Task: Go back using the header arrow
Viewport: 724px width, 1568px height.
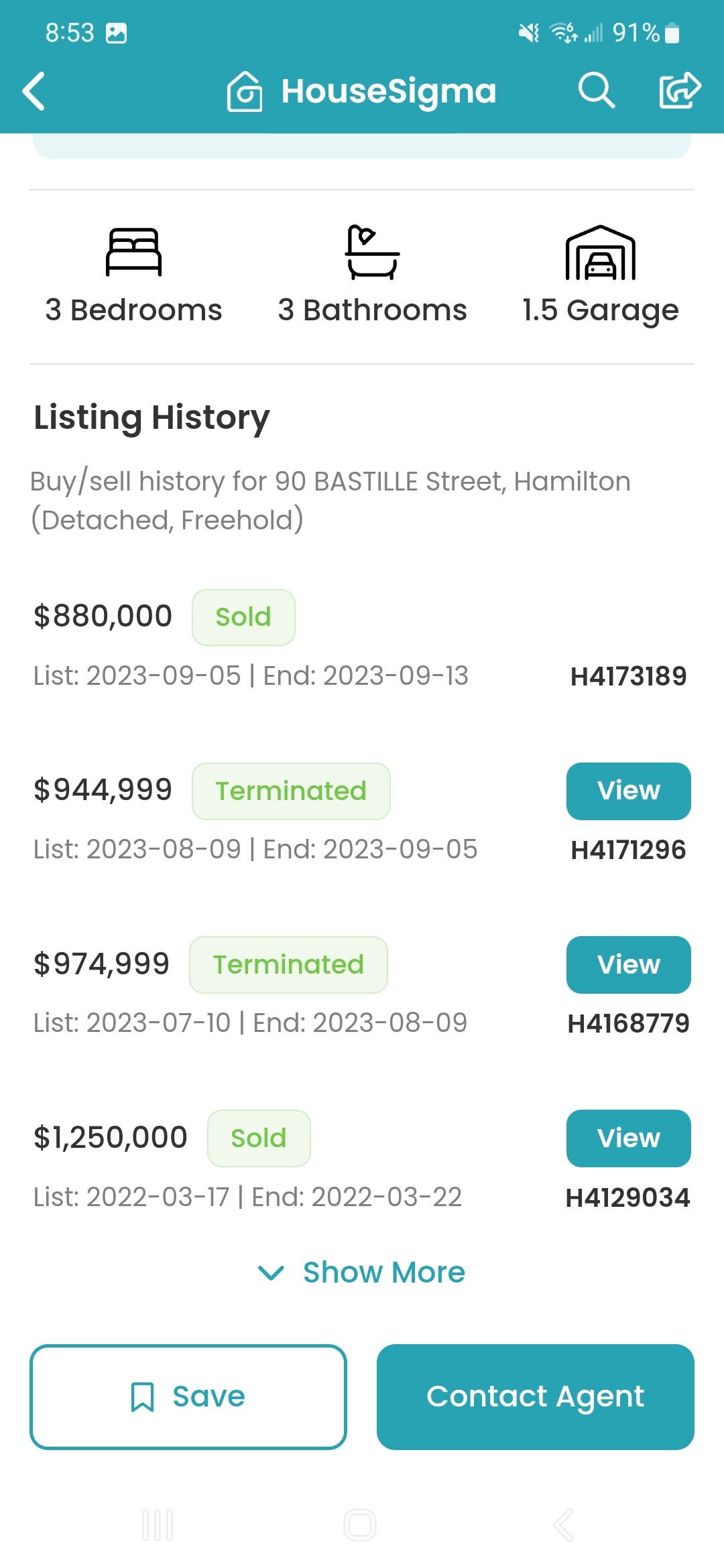Action: 34,90
